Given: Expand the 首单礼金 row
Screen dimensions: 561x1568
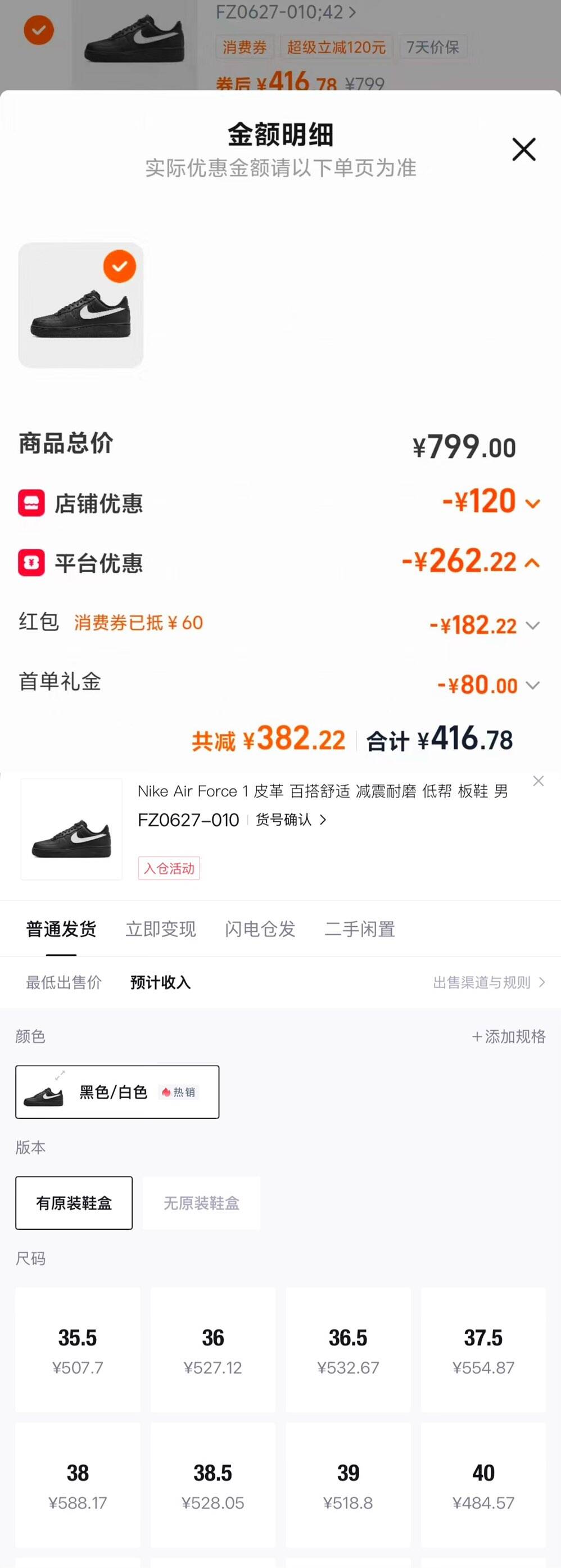Looking at the screenshot, I should point(532,686).
